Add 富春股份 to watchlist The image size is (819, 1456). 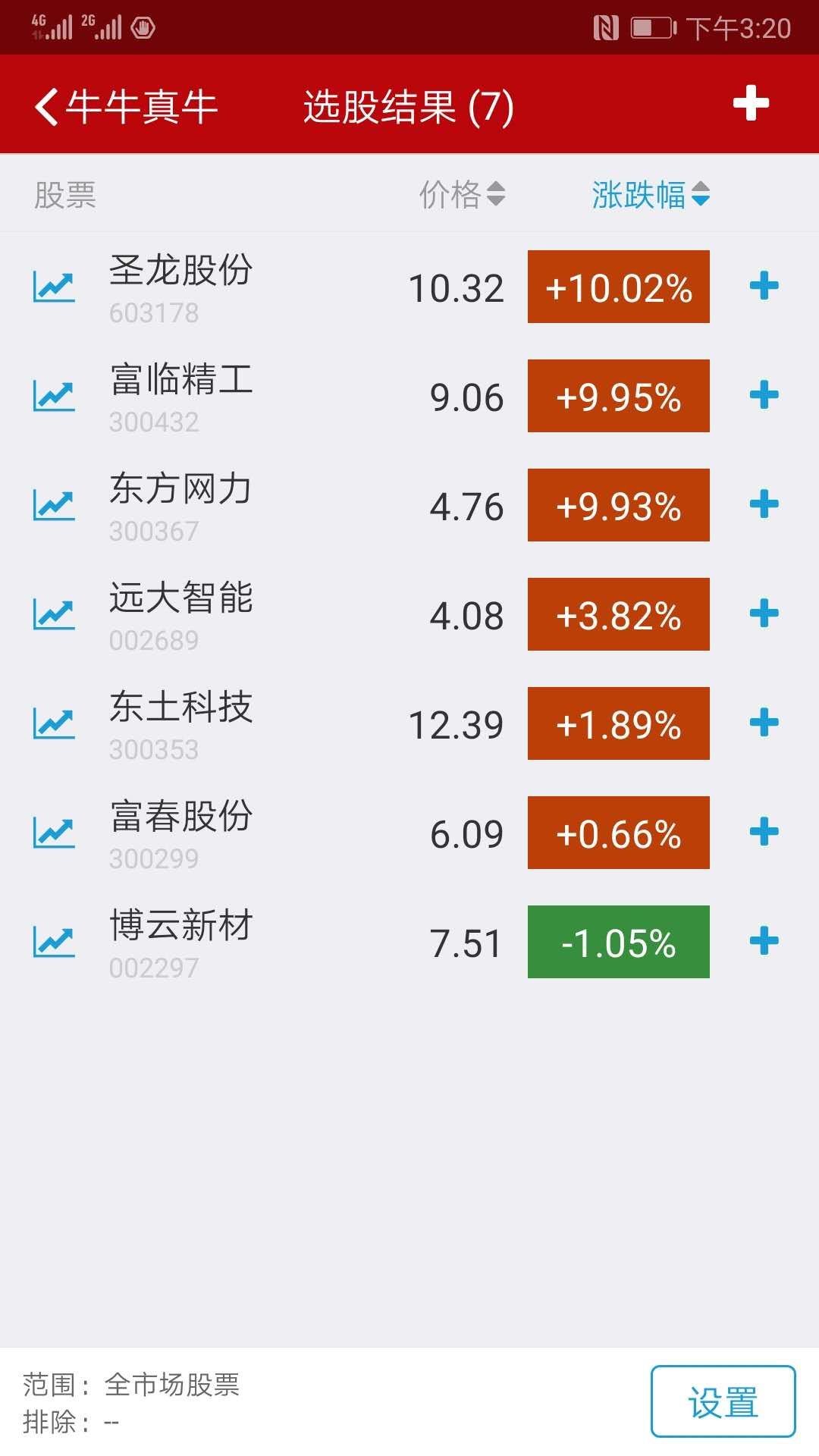point(764,832)
